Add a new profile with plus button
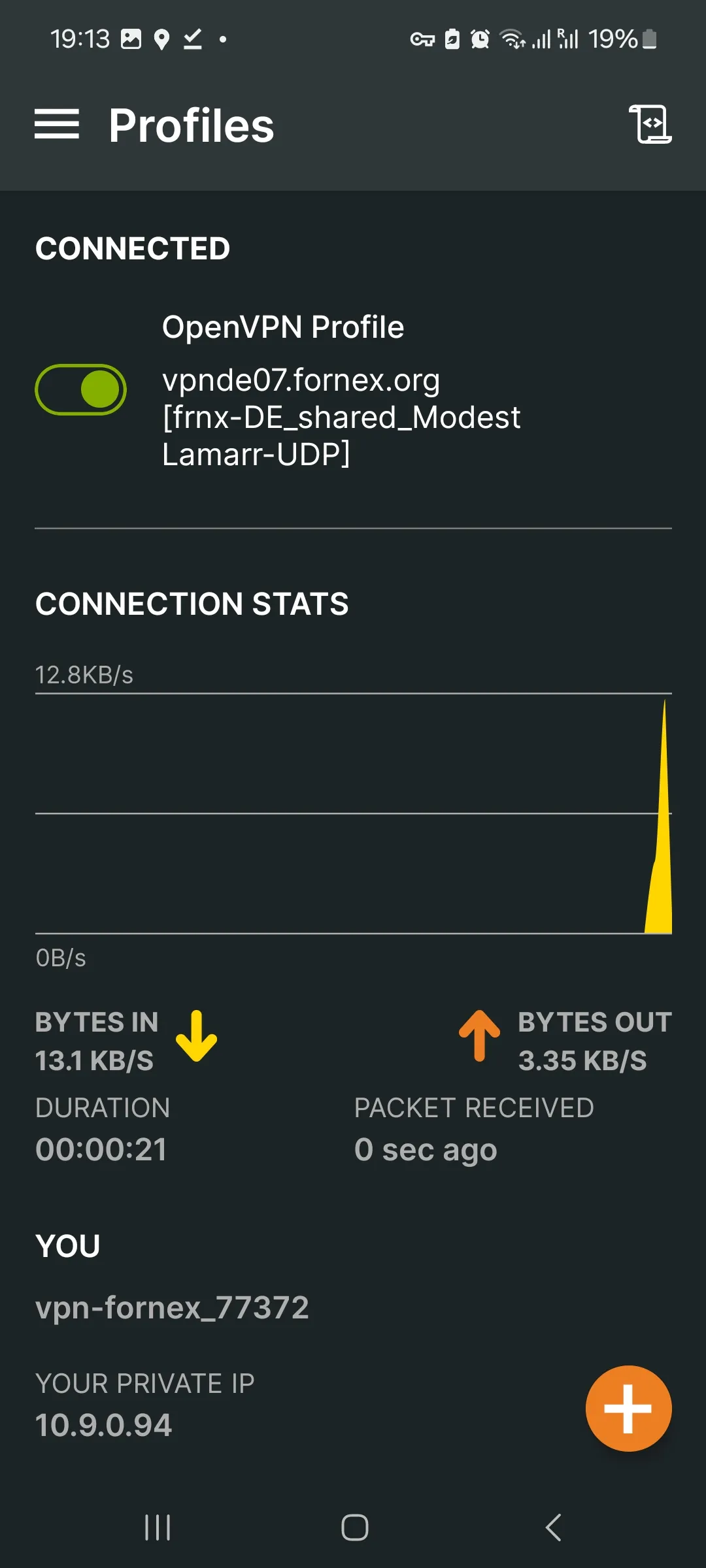The image size is (706, 1568). tap(628, 1408)
